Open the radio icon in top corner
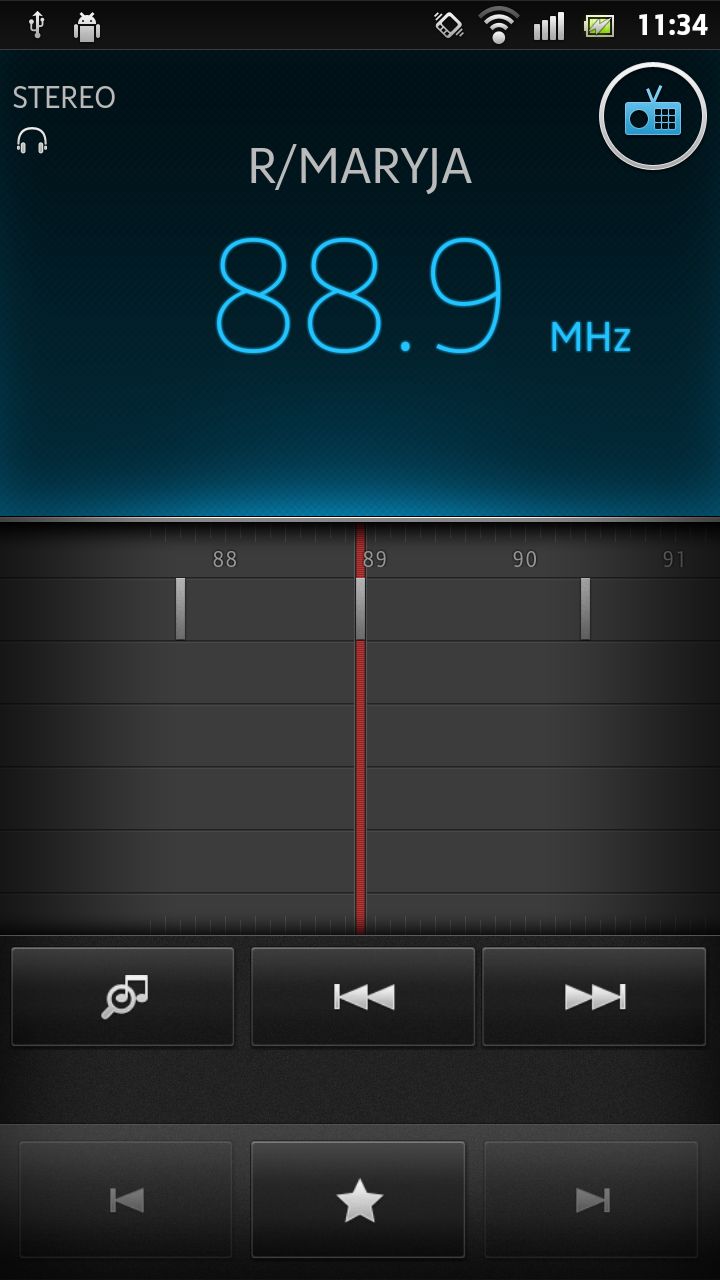The height and width of the screenshot is (1280, 720). (x=652, y=117)
